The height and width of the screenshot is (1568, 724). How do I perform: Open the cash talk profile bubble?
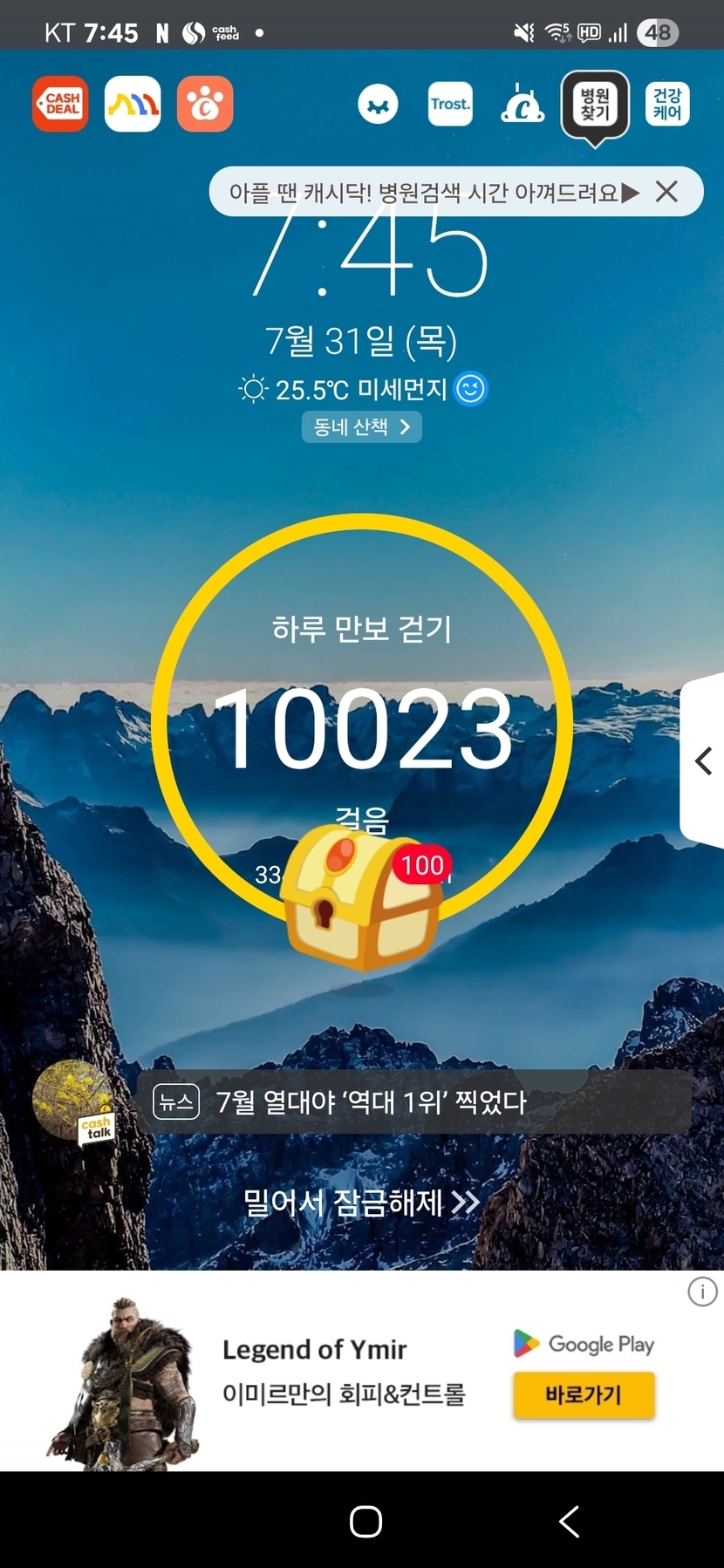[74, 1102]
